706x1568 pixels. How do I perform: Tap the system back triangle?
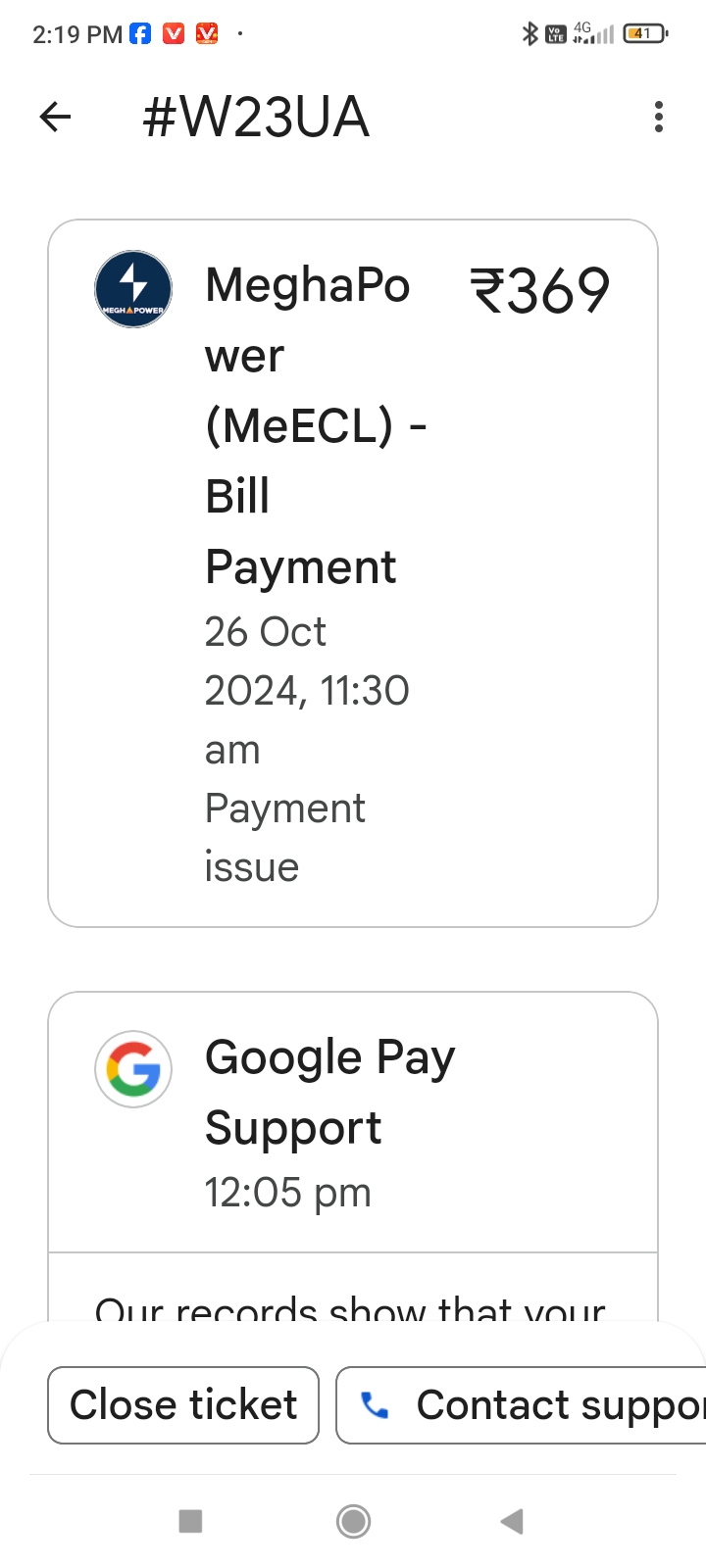click(x=512, y=1522)
